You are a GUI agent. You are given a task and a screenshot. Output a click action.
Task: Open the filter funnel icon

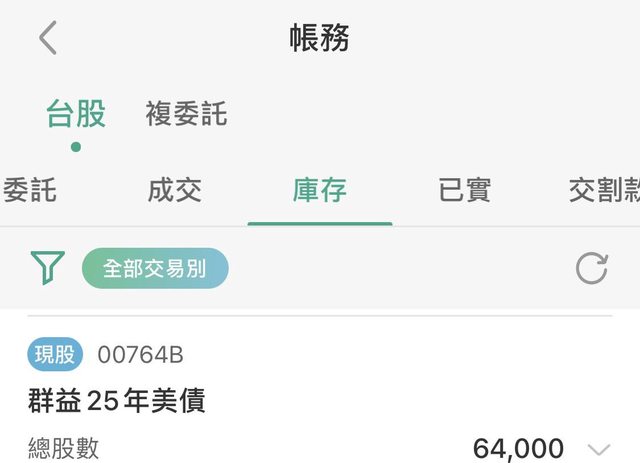(x=47, y=268)
